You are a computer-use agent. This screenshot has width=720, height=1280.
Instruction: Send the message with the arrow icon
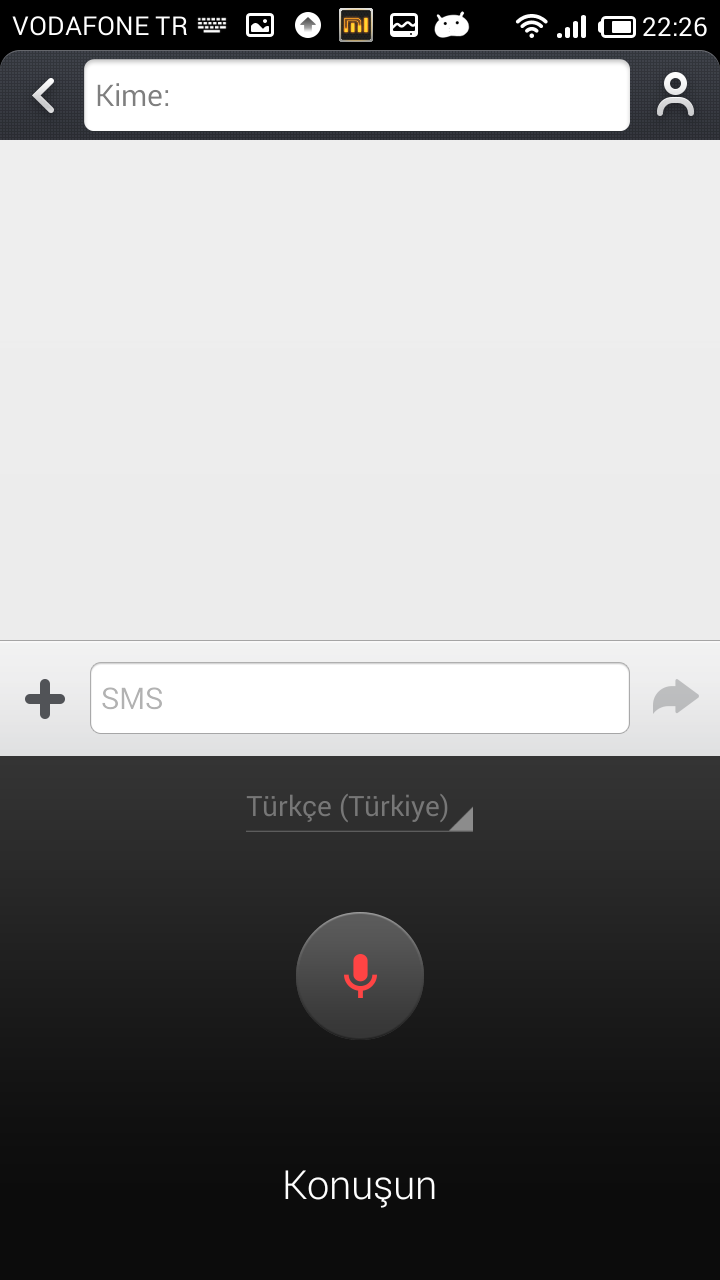[x=676, y=697]
